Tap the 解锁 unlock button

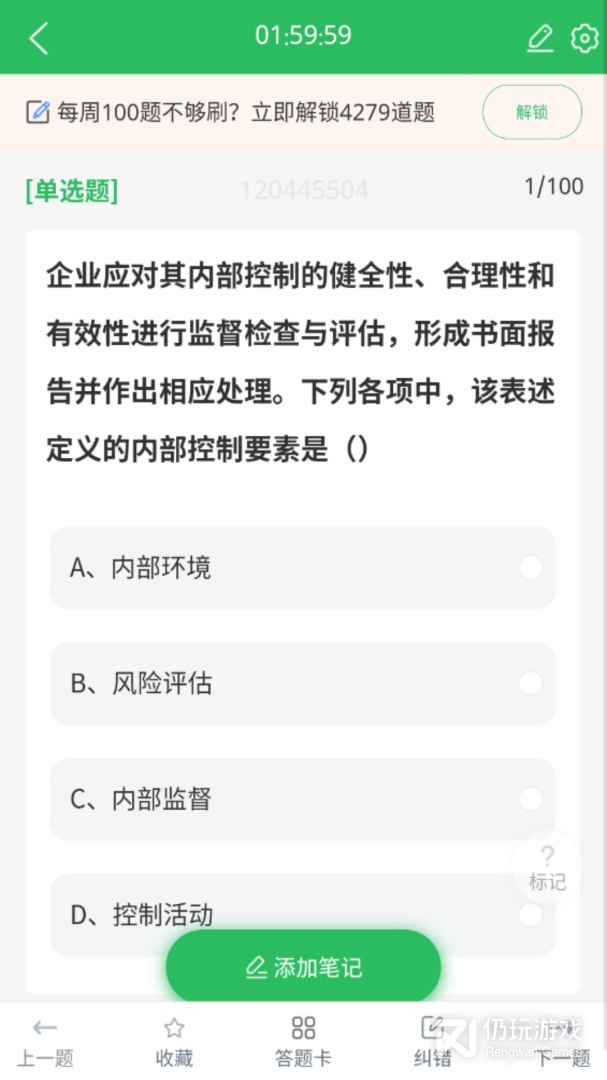pyautogui.click(x=532, y=112)
